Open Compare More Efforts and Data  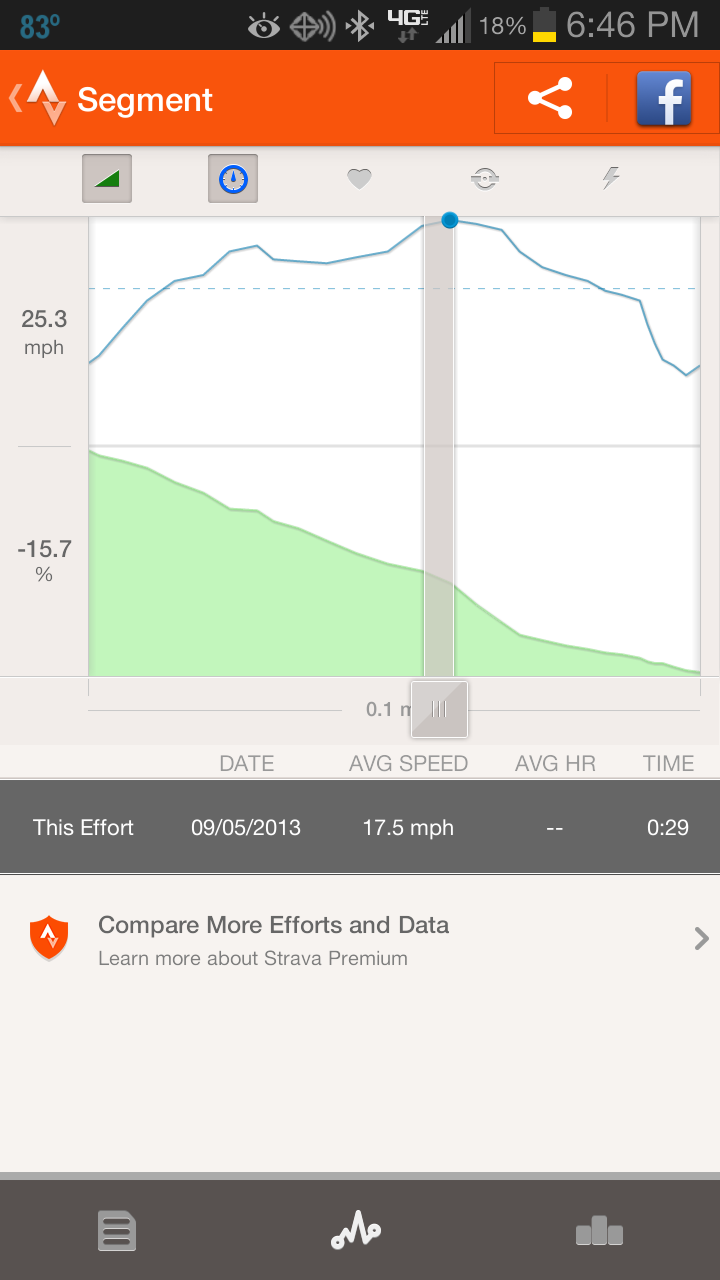[x=360, y=939]
